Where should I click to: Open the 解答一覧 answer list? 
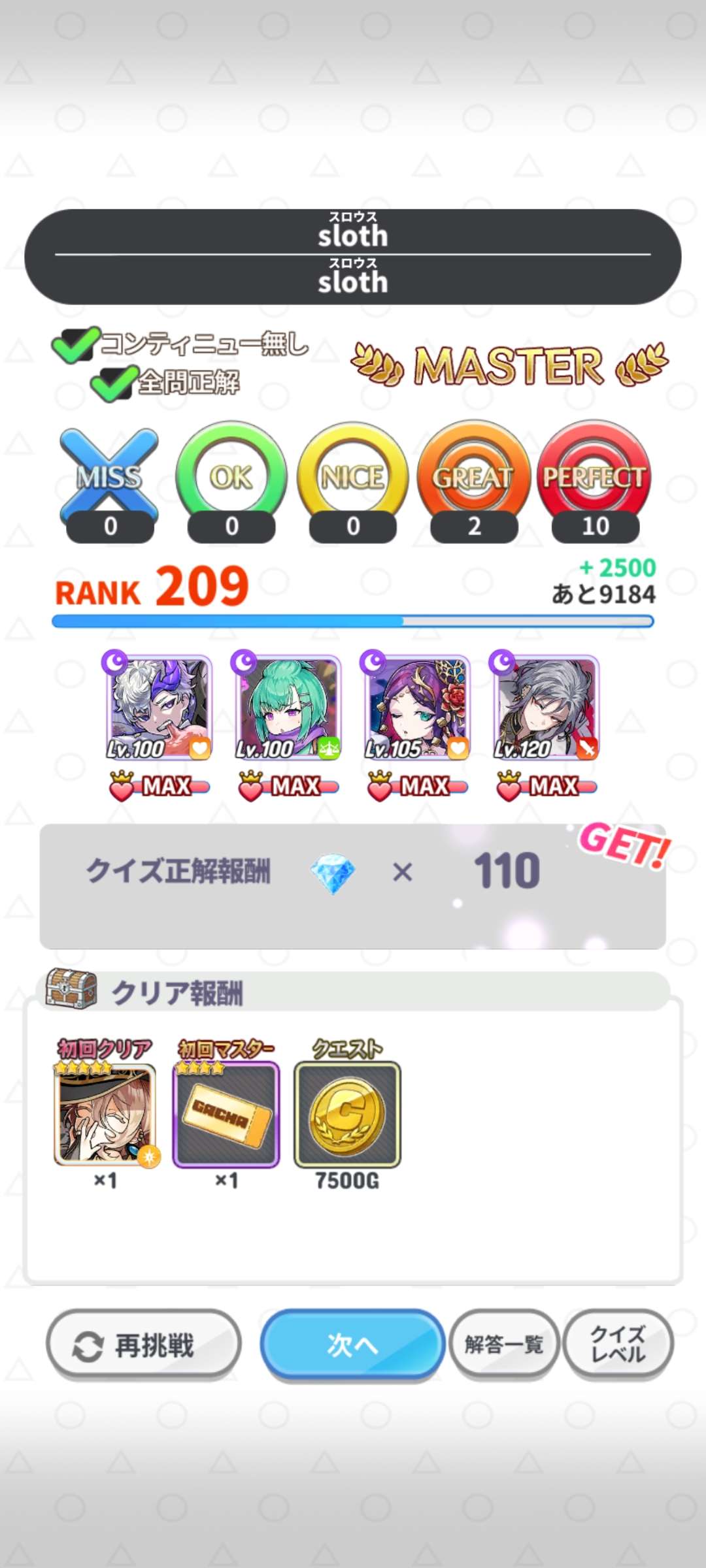503,1345
